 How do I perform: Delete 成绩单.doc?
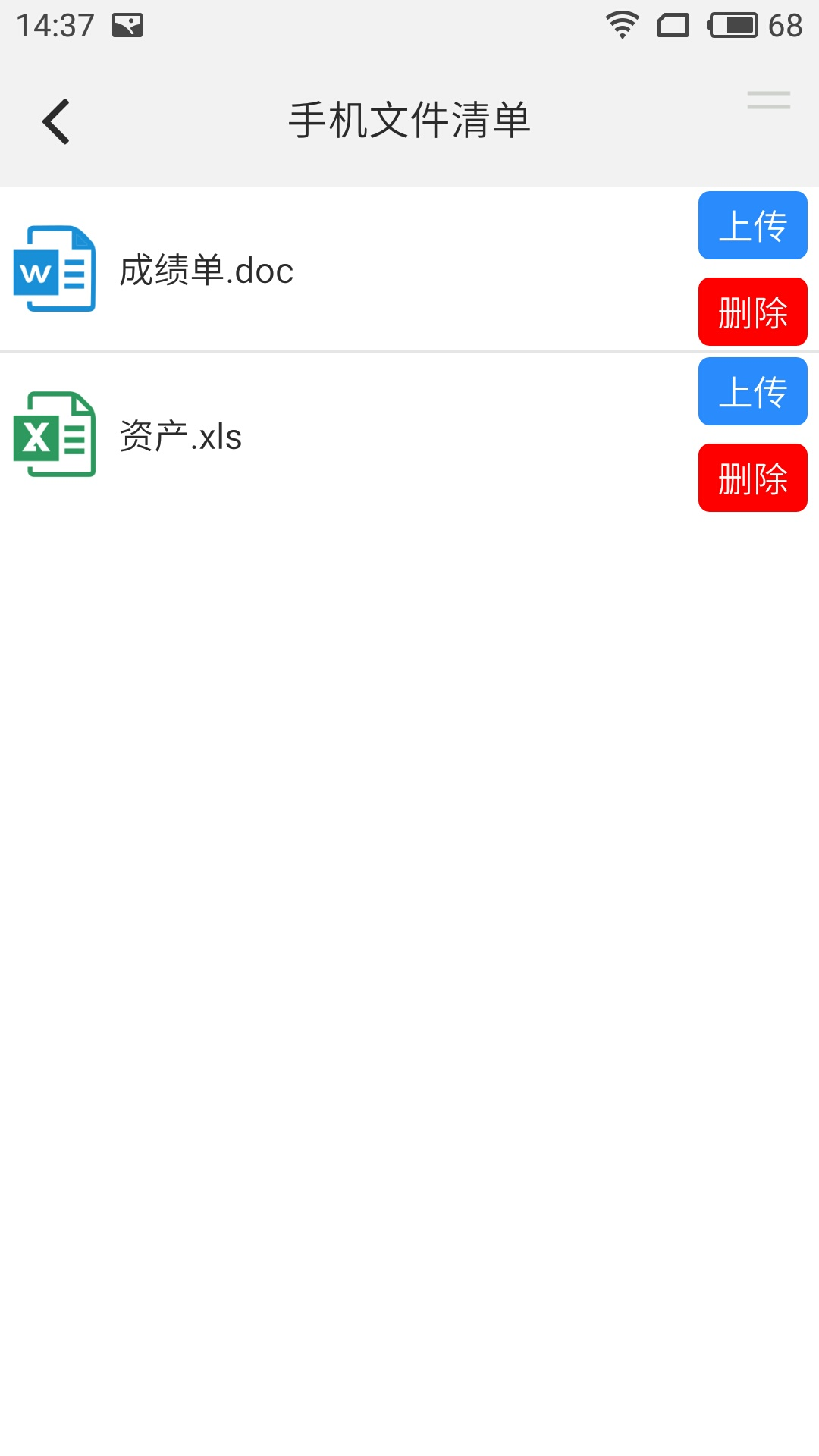click(752, 312)
